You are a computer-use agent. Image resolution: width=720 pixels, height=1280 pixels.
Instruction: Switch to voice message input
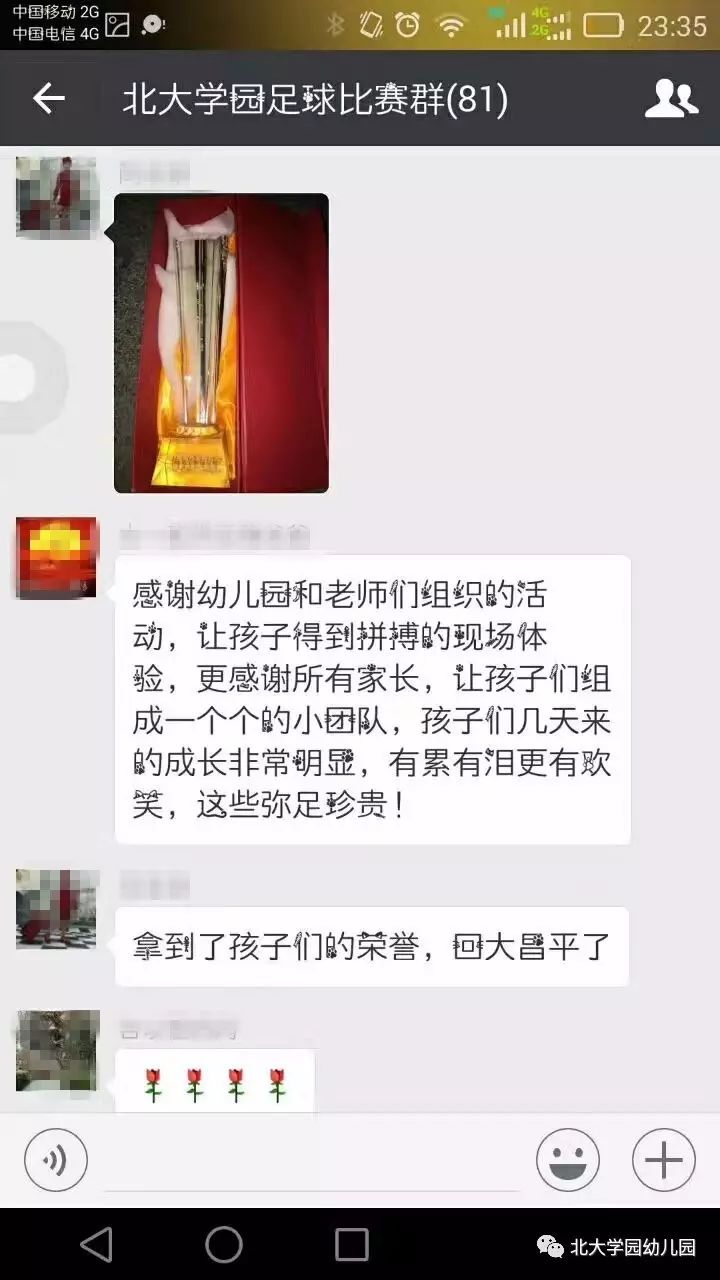click(56, 1160)
